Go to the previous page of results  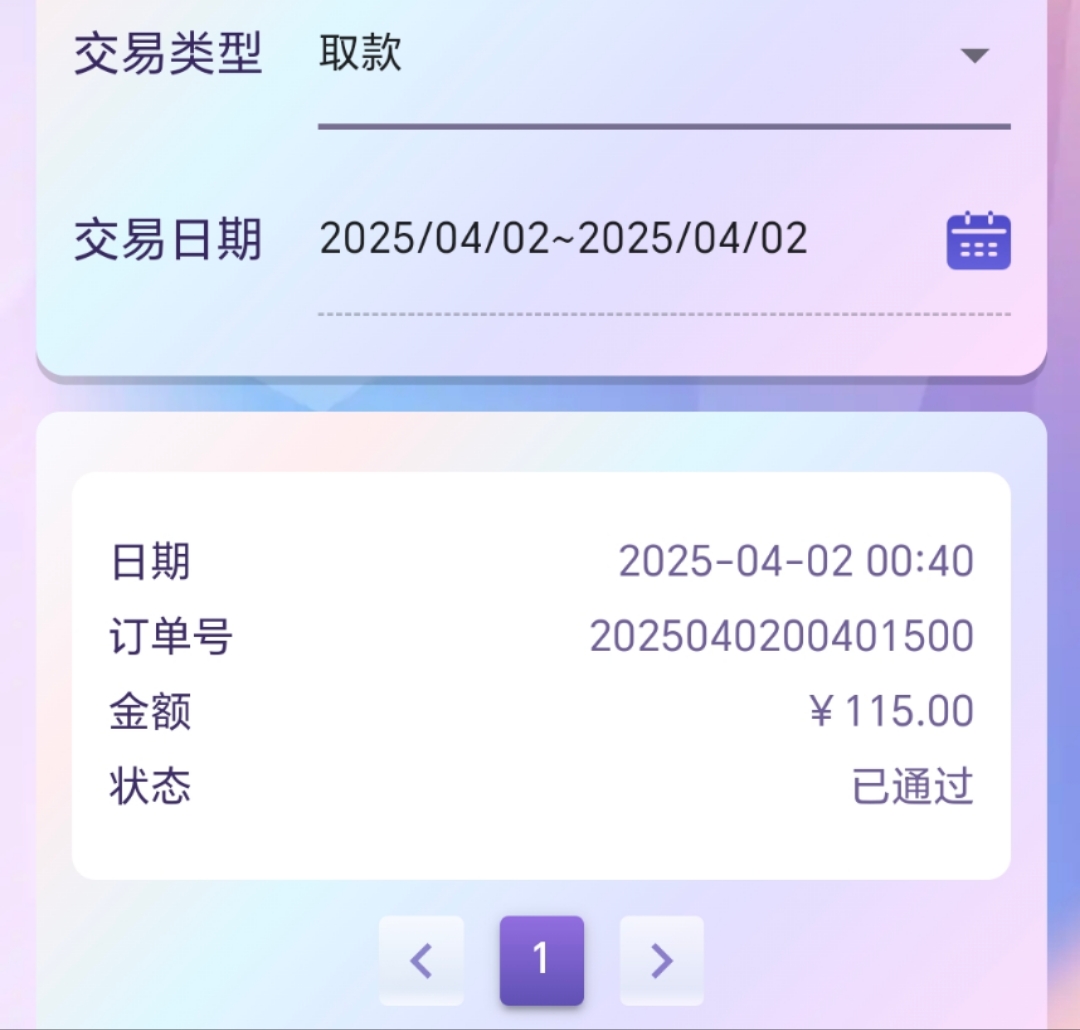[421, 960]
